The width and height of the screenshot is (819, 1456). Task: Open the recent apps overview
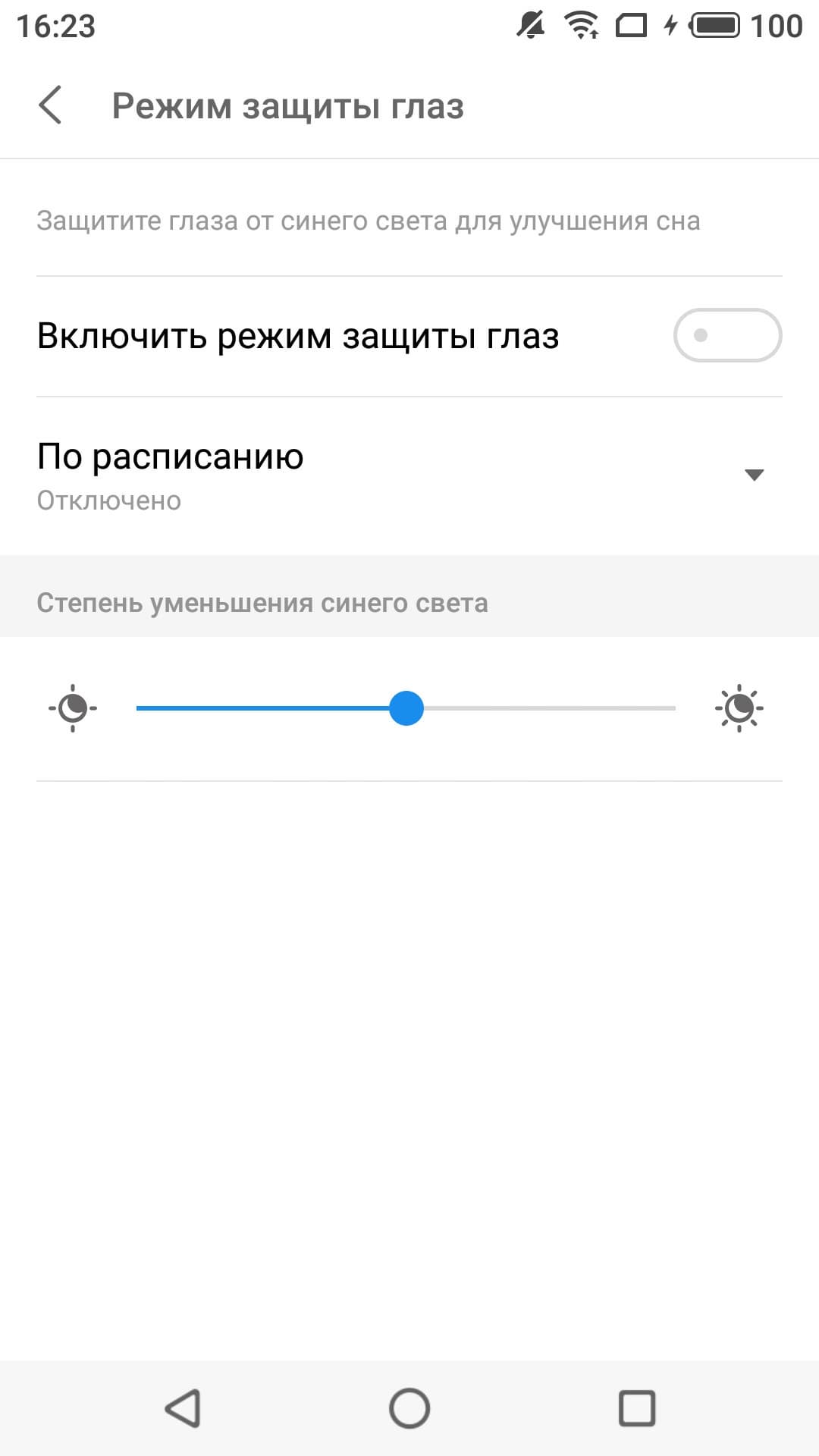tap(636, 1408)
